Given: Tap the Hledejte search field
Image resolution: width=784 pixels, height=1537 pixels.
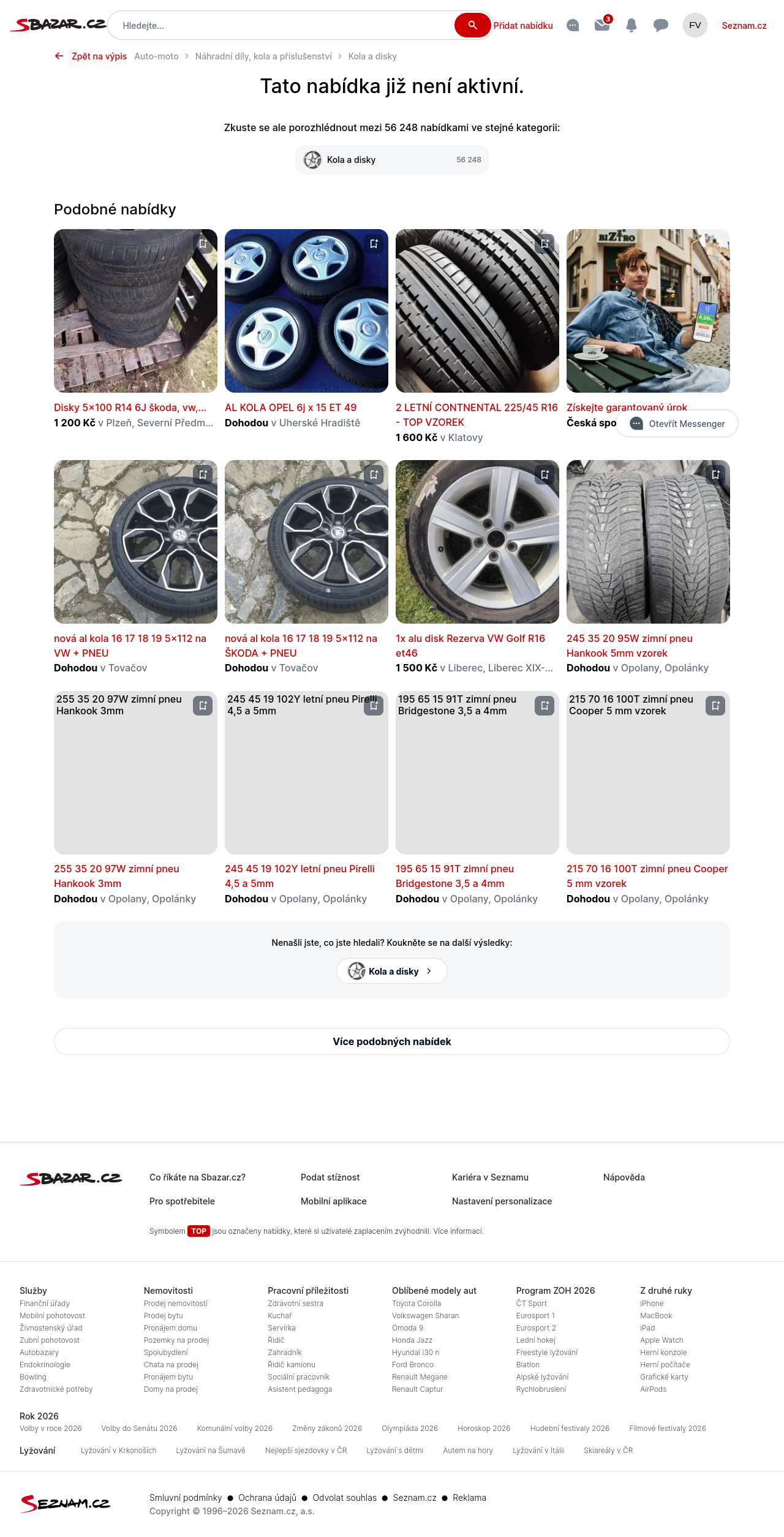Looking at the screenshot, I should pyautogui.click(x=282, y=26).
